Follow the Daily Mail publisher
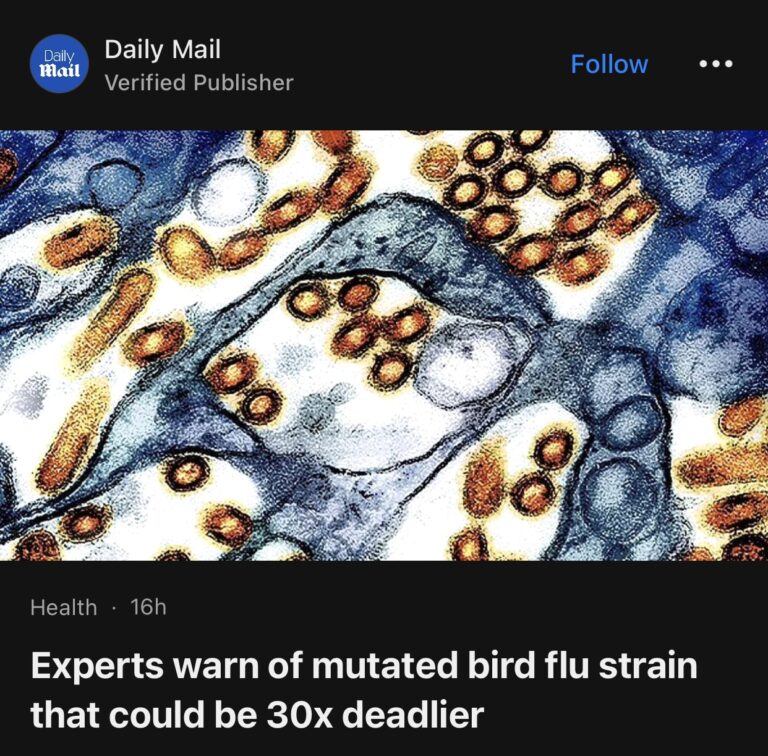This screenshot has height=756, width=768. [608, 64]
